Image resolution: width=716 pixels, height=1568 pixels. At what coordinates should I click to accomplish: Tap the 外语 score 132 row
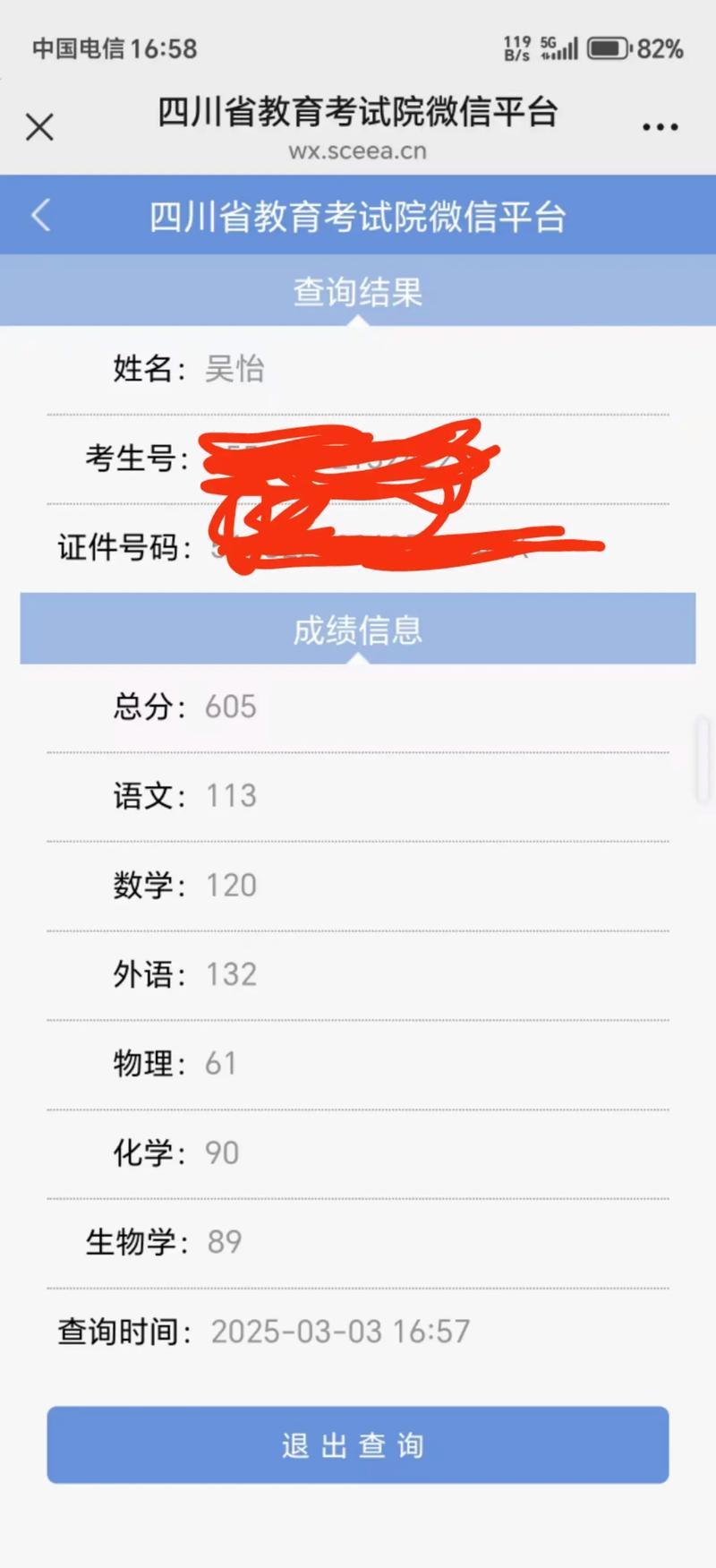click(x=233, y=973)
